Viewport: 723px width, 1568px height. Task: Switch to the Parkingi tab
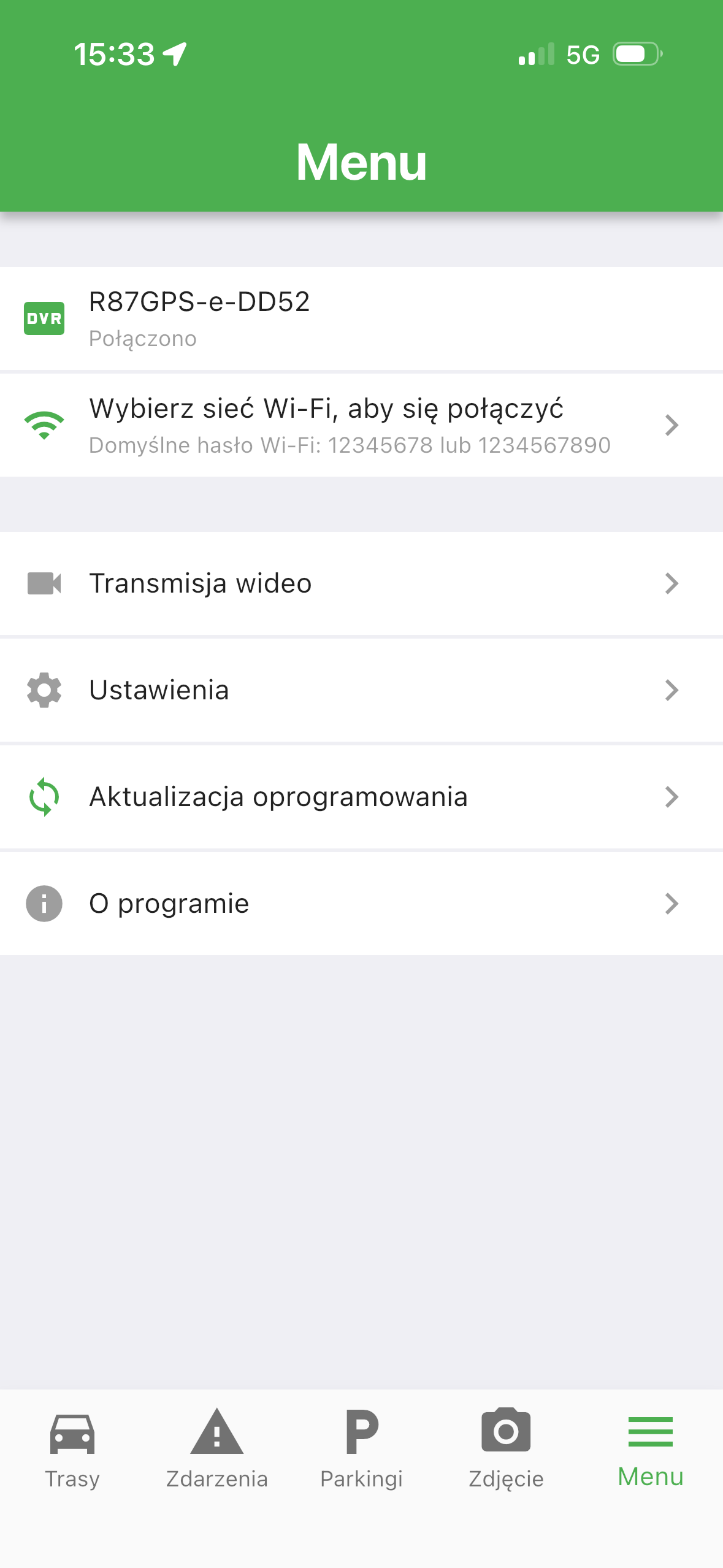tap(362, 1451)
